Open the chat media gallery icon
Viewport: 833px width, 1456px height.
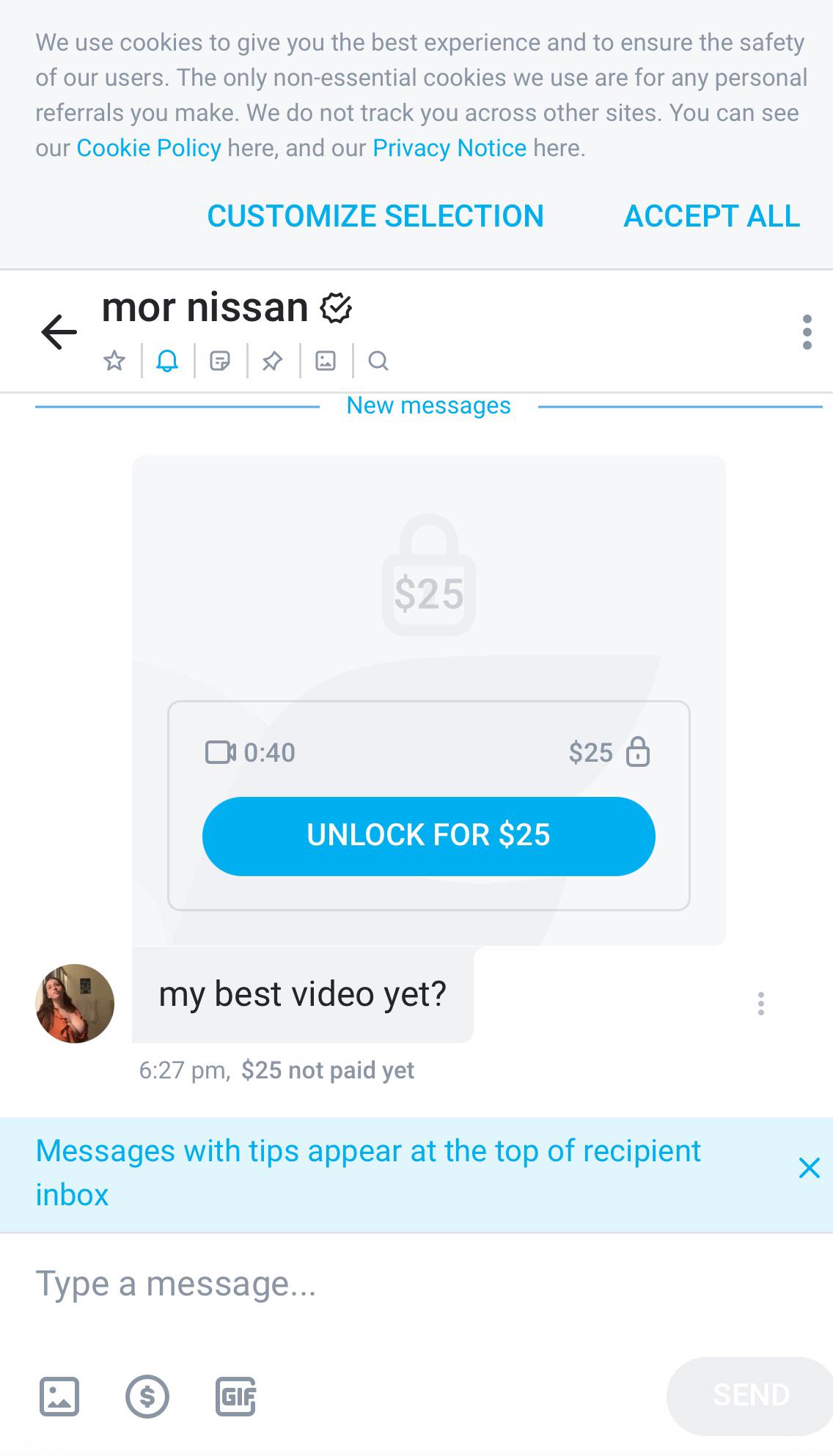pos(326,361)
